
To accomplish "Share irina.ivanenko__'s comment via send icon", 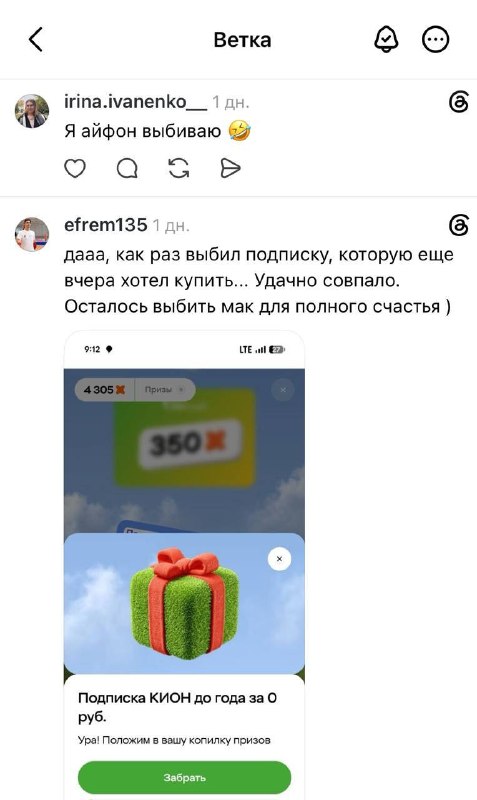I will point(230,168).
